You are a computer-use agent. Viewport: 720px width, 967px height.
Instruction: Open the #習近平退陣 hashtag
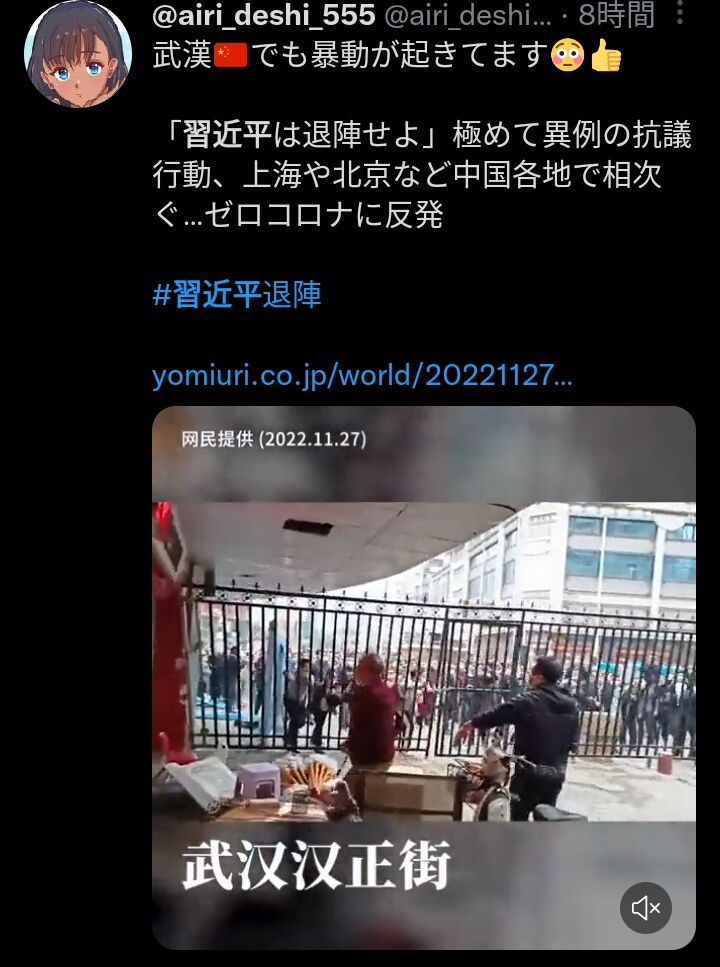(x=237, y=295)
